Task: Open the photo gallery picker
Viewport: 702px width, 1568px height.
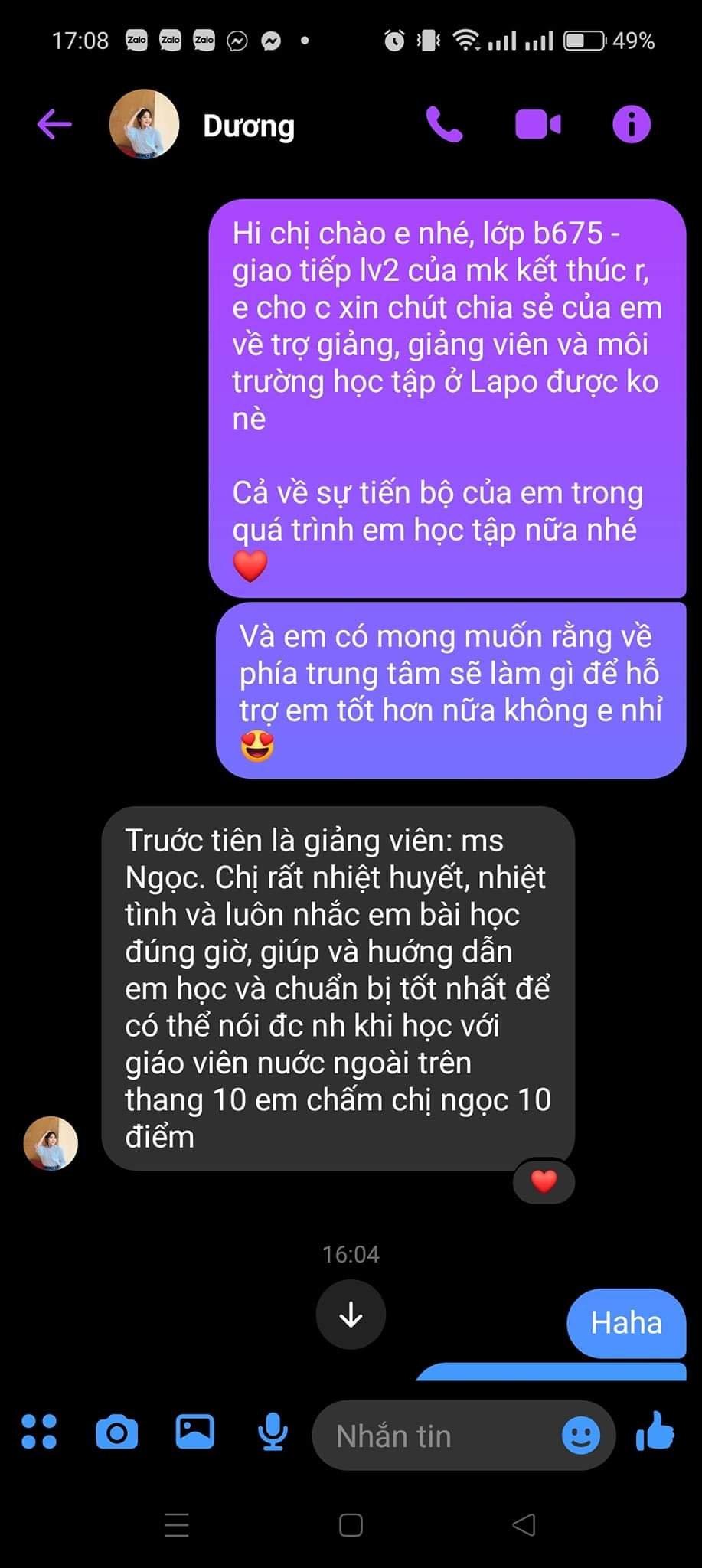Action: [x=195, y=1432]
